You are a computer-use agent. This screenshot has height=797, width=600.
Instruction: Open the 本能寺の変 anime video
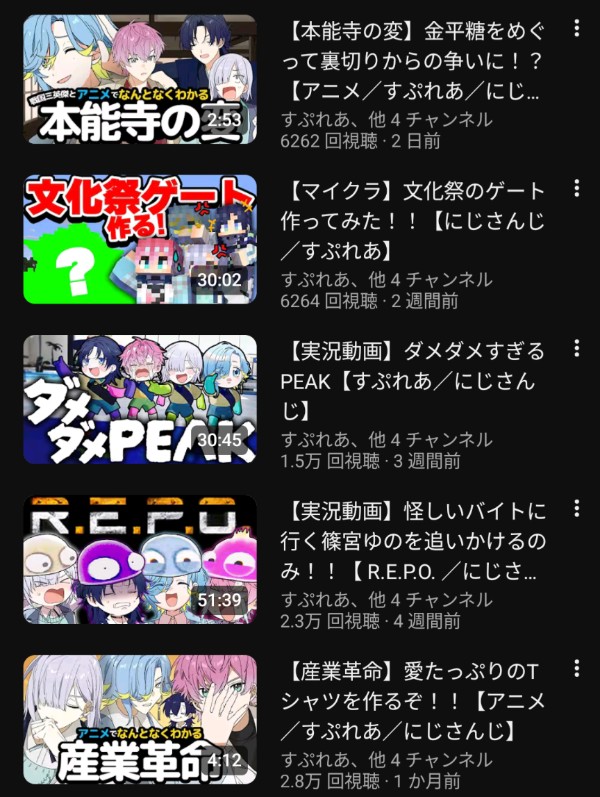click(x=139, y=79)
